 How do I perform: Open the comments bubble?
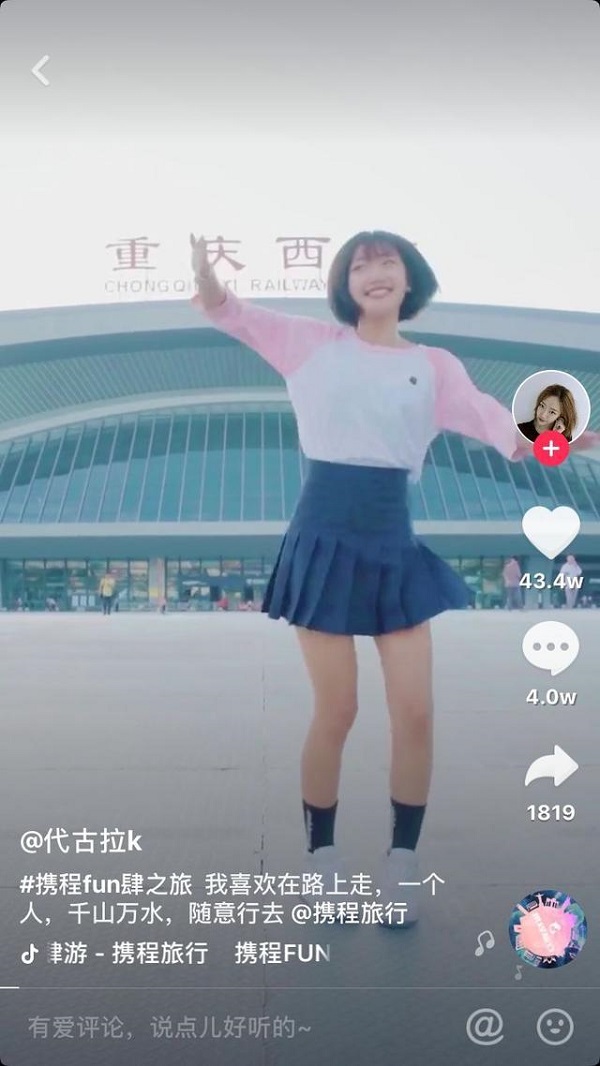(x=551, y=649)
